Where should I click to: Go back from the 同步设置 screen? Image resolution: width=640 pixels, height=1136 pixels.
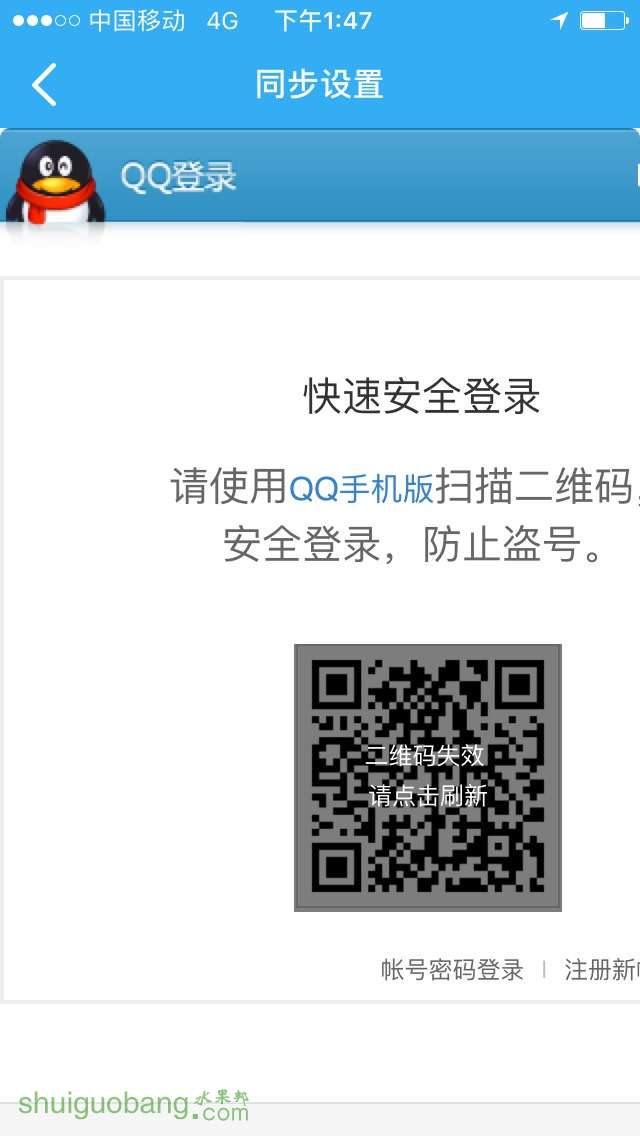(x=44, y=85)
